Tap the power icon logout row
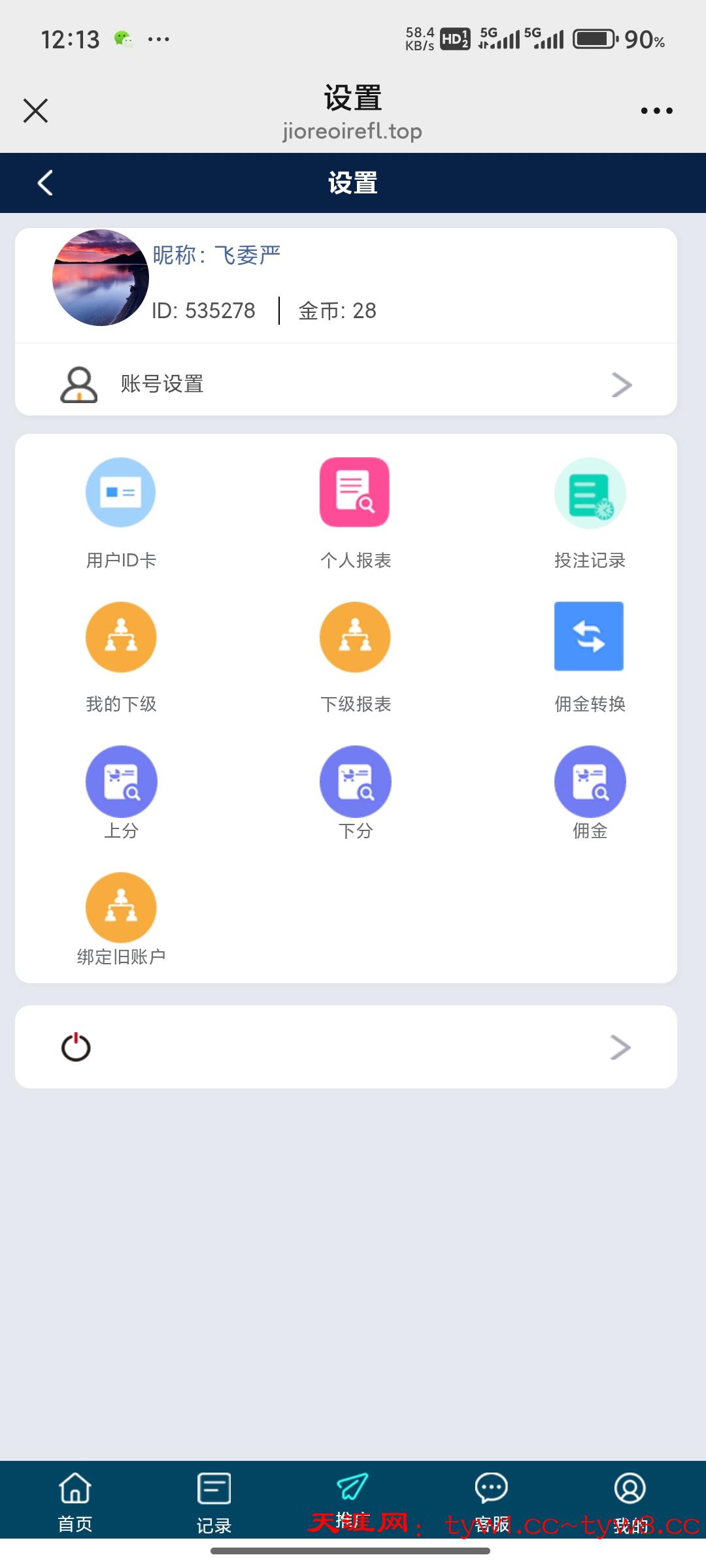 pos(346,1047)
